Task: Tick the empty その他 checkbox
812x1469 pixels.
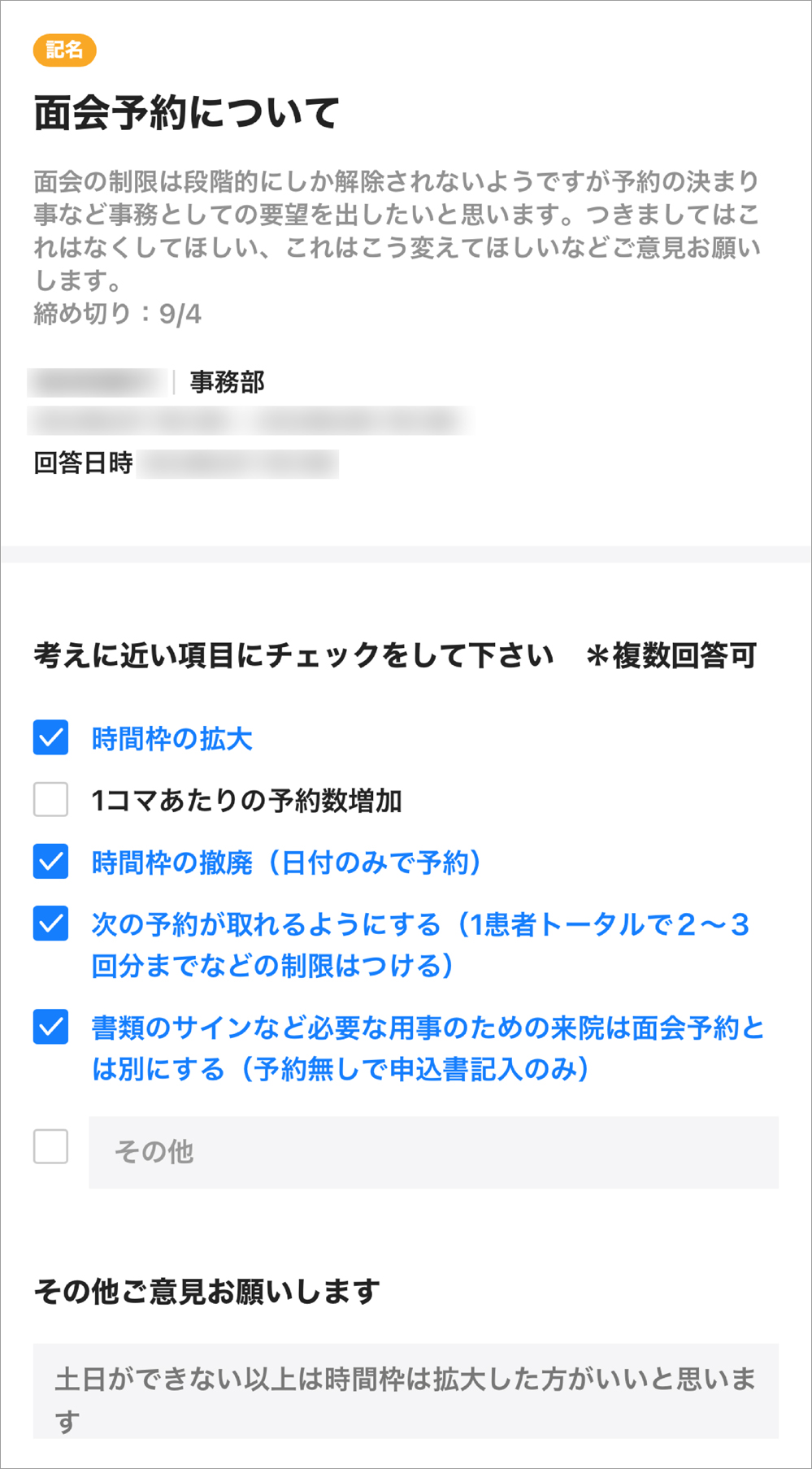Action: [x=50, y=1147]
